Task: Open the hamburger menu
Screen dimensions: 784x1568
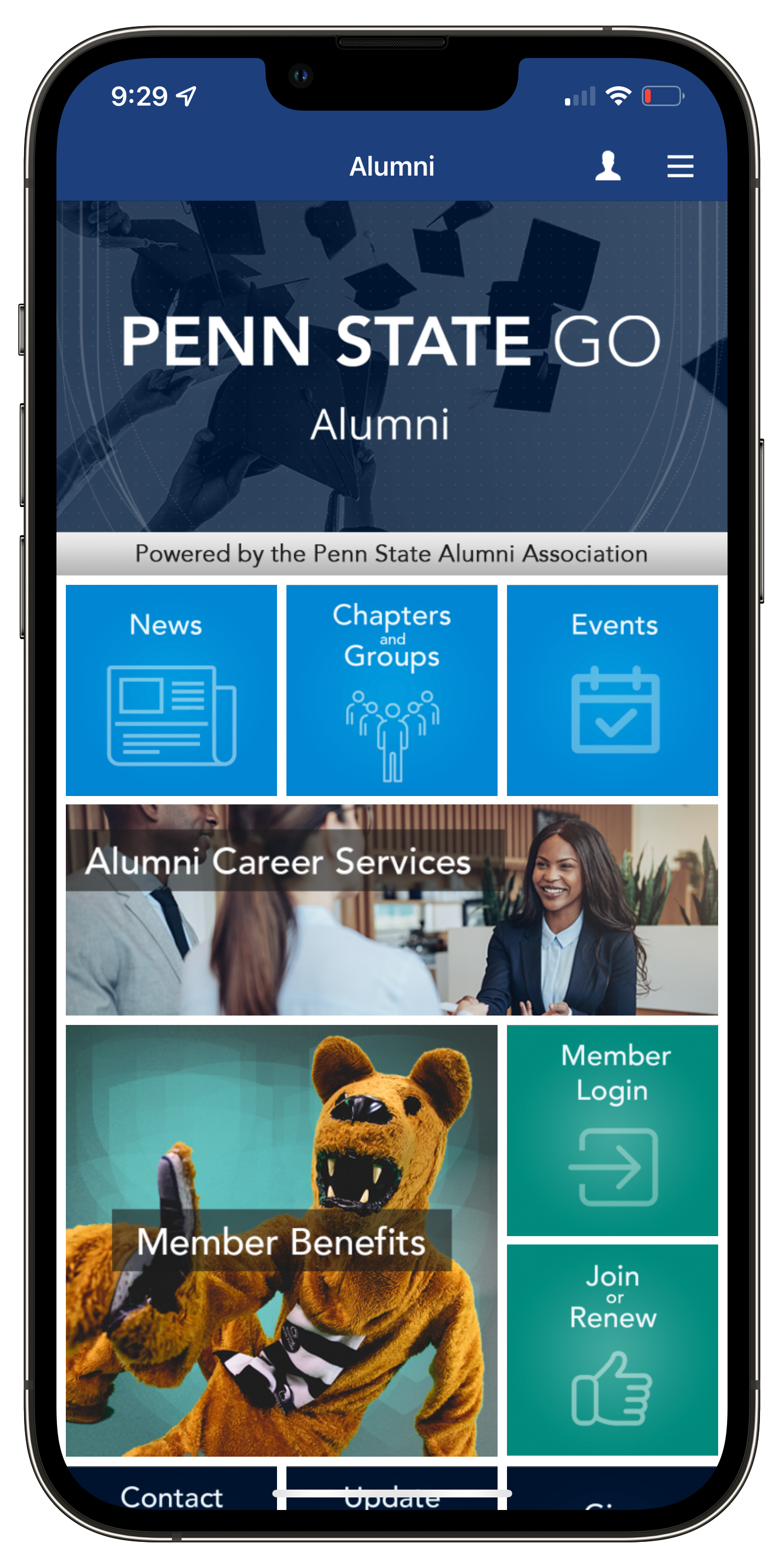Action: click(680, 166)
